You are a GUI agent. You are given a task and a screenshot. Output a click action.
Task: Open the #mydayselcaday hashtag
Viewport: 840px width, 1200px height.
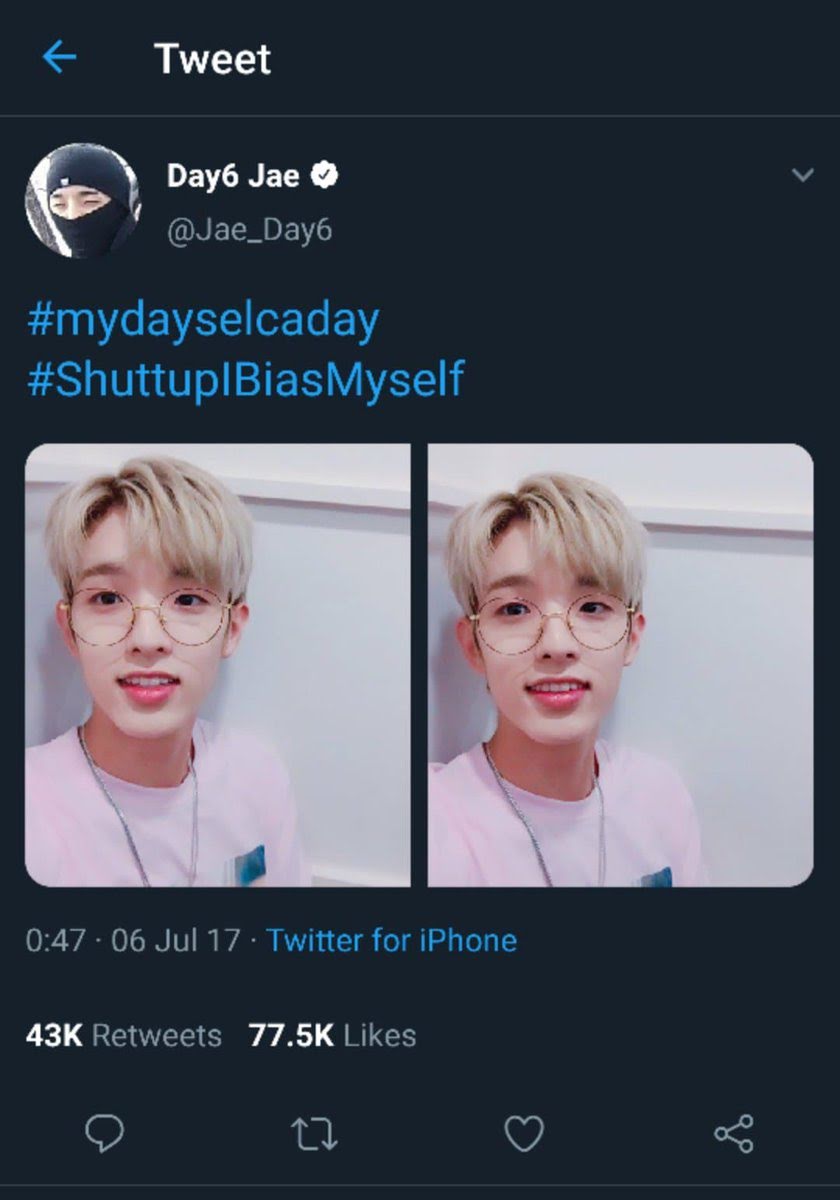203,321
